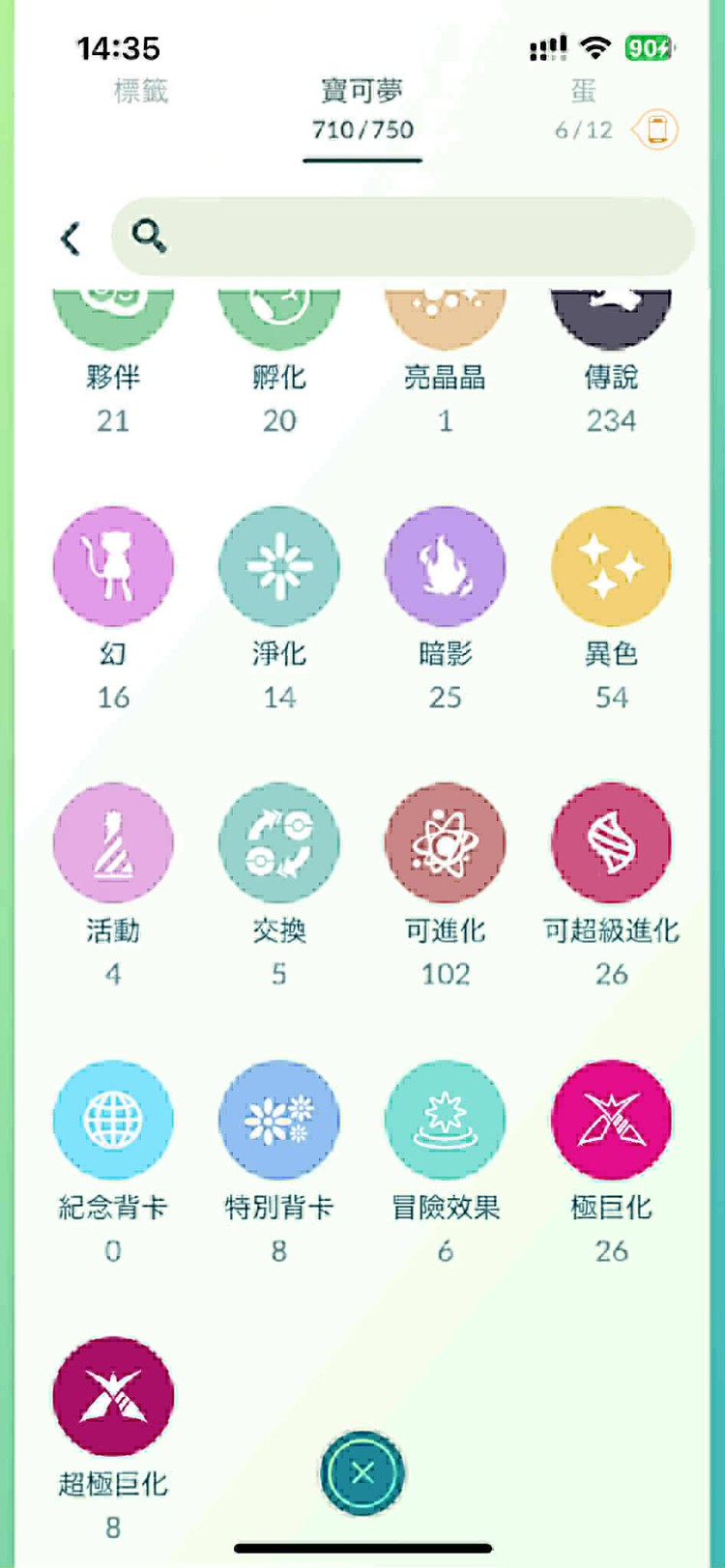The image size is (725, 1568).
Task: Open the orange phone icon near eggs
Action: pos(656,128)
